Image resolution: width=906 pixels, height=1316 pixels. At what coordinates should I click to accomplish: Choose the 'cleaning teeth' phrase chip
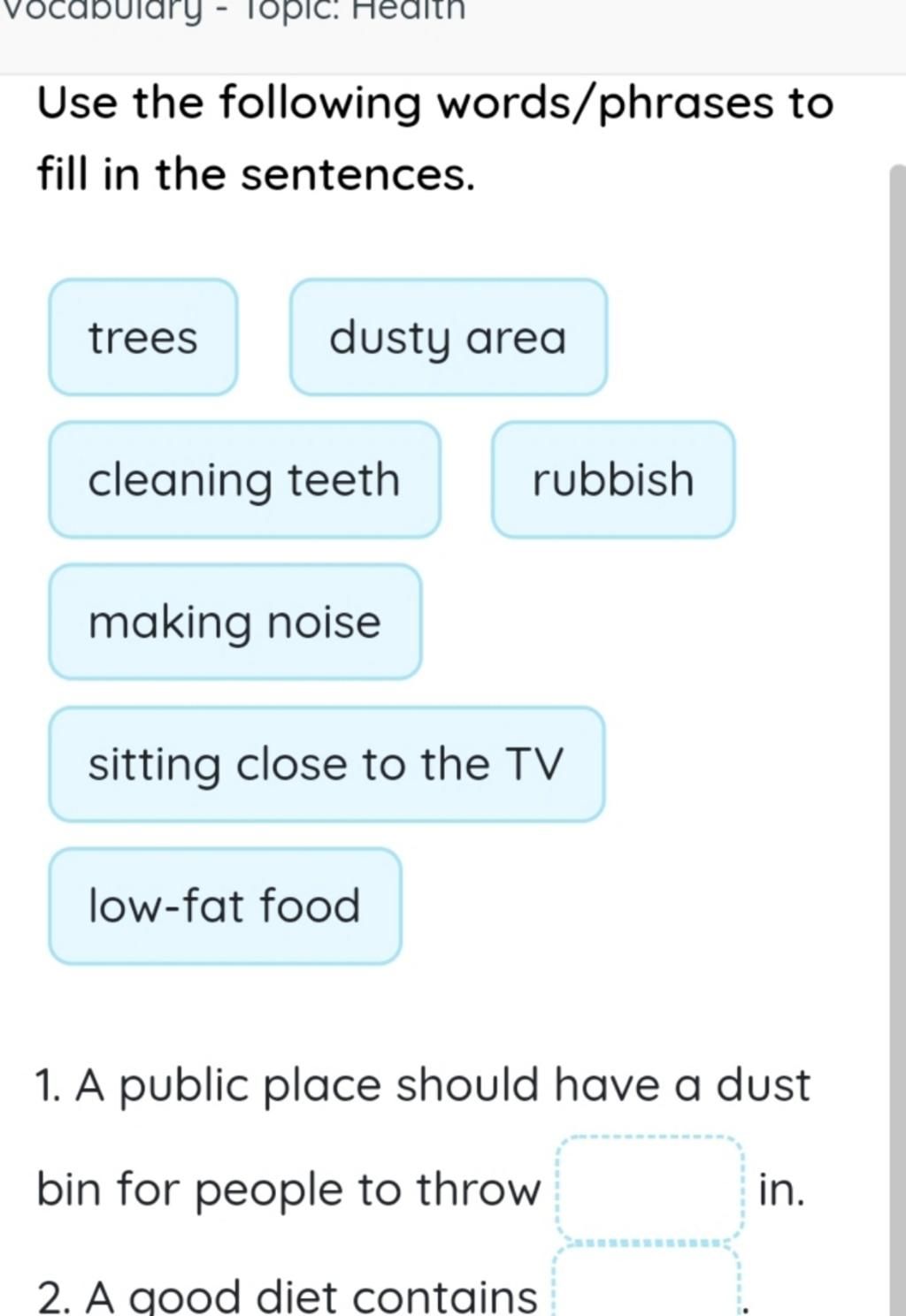coord(244,479)
